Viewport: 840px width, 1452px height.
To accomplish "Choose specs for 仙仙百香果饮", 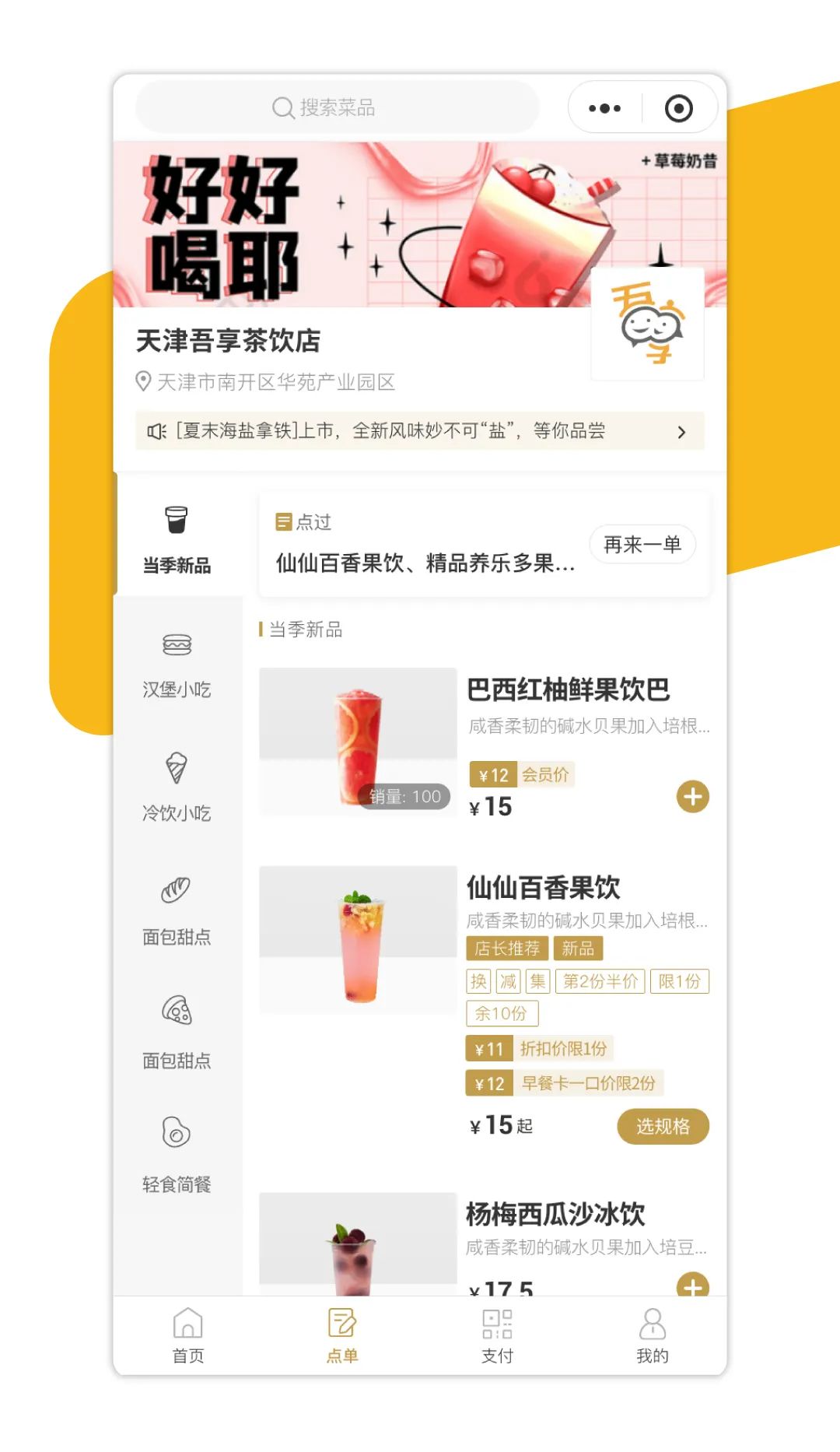I will click(x=663, y=1126).
